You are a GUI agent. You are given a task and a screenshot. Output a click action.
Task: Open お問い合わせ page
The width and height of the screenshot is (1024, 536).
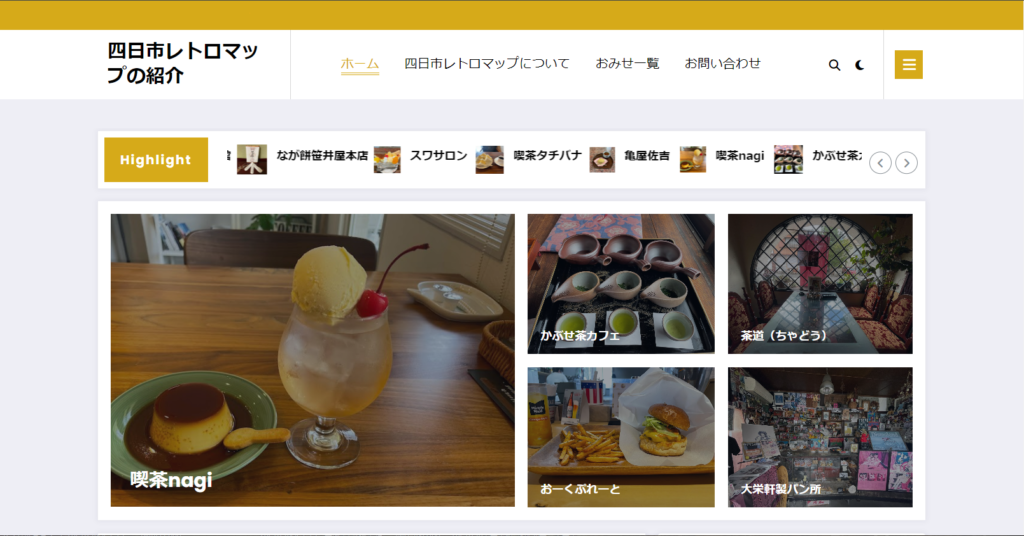(722, 63)
